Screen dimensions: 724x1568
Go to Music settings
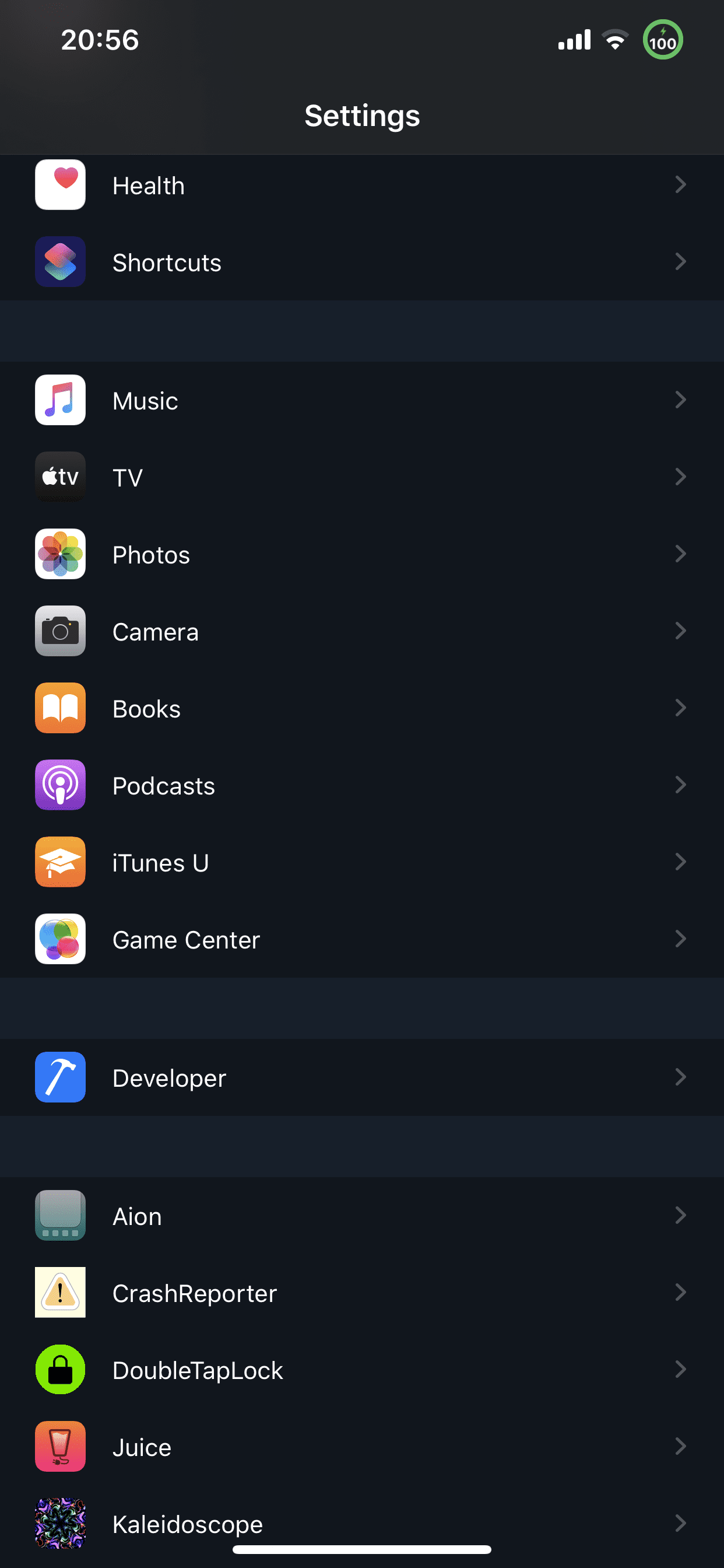362,400
